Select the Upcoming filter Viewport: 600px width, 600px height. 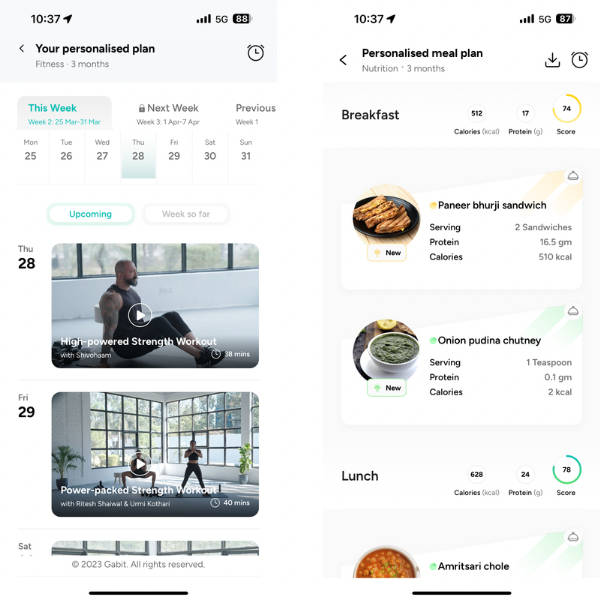coord(91,214)
